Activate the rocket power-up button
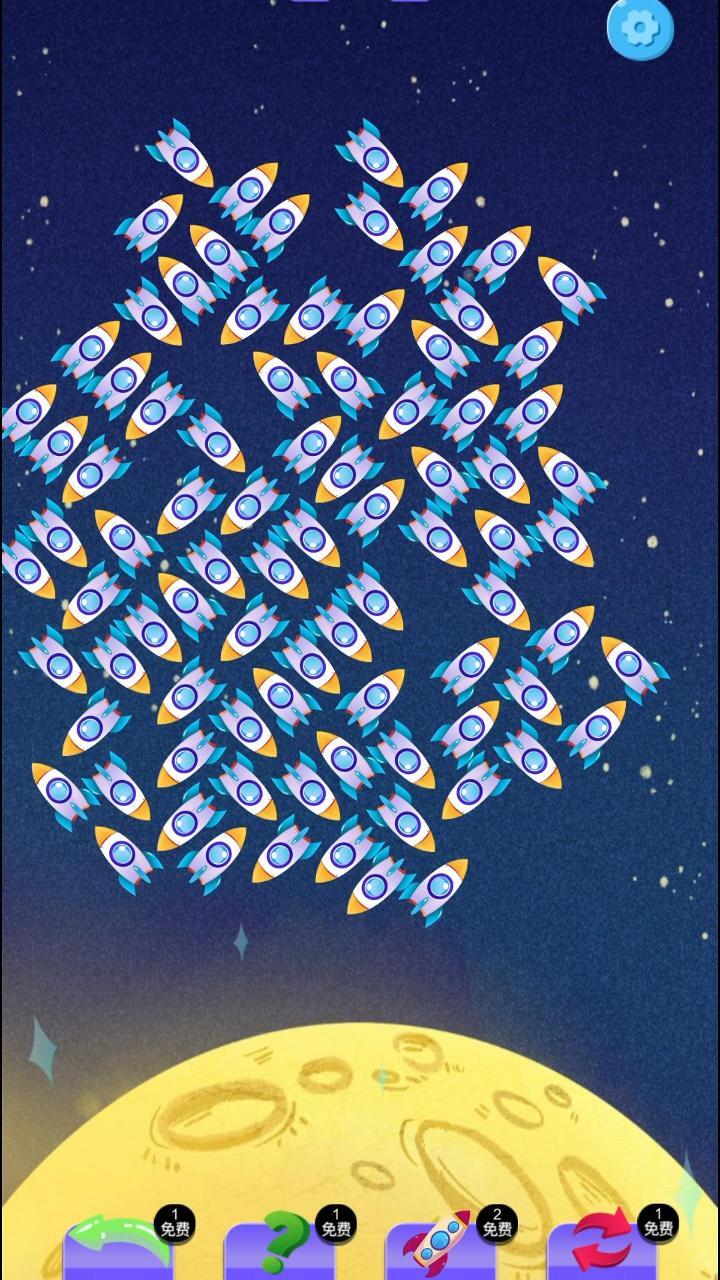Screen dimensions: 720x1280 (440, 1246)
